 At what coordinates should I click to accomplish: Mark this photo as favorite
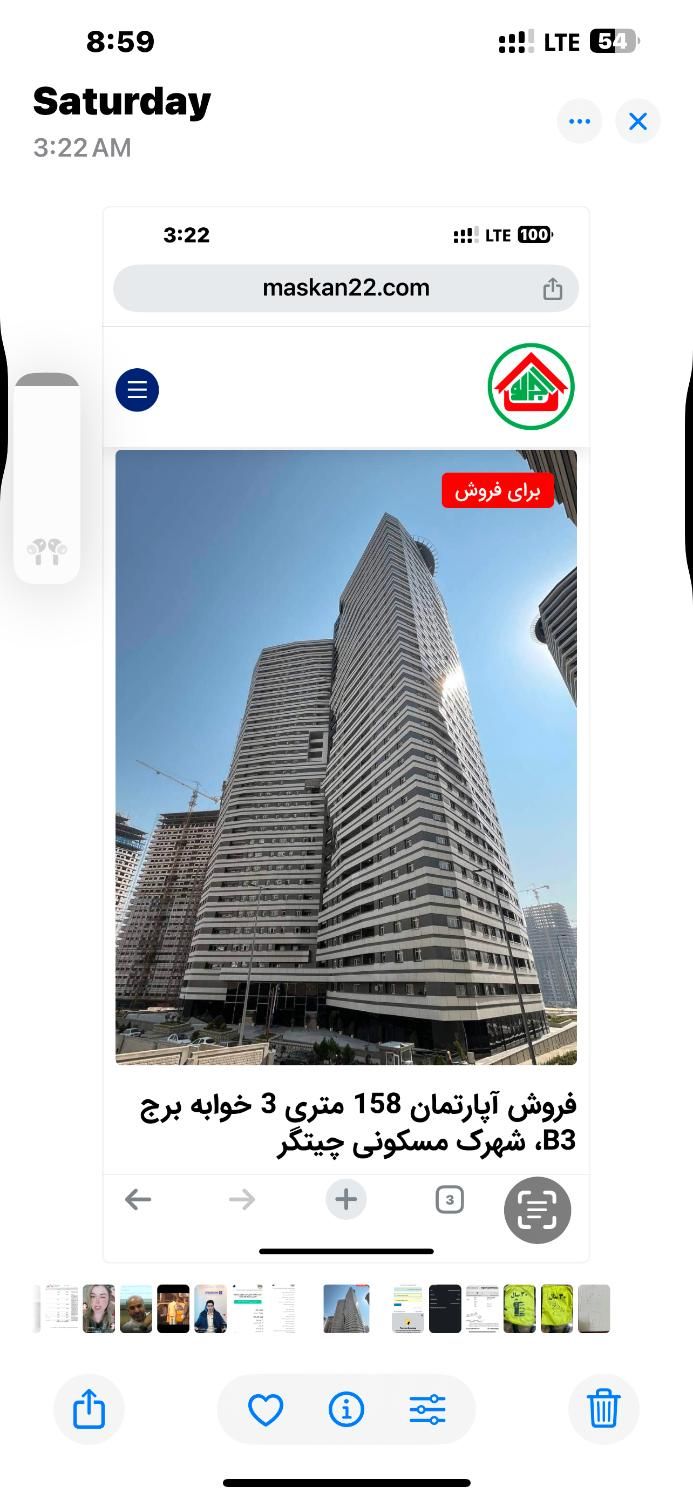[265, 1410]
